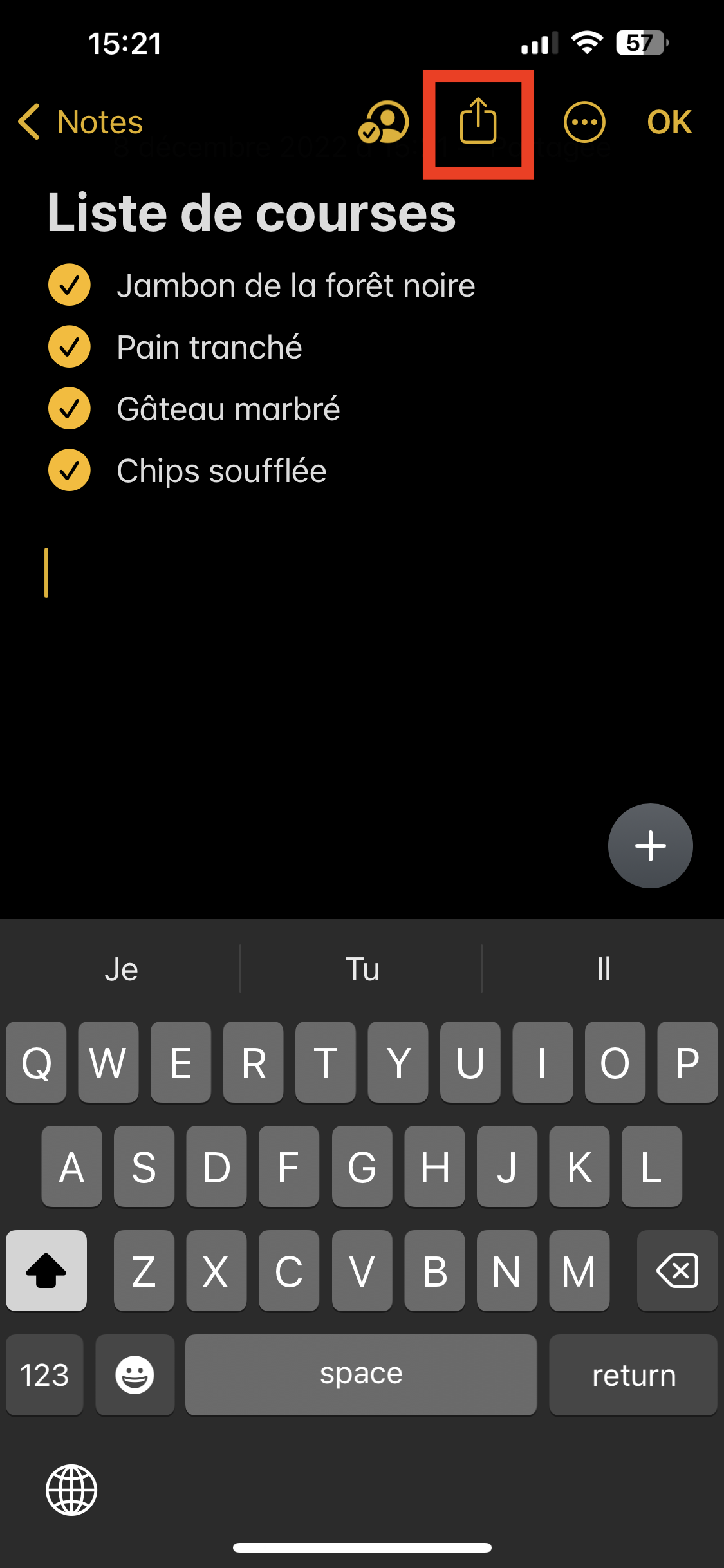The height and width of the screenshot is (1568, 724).
Task: Uncheck Gâteau marbré item
Action: tap(70, 409)
